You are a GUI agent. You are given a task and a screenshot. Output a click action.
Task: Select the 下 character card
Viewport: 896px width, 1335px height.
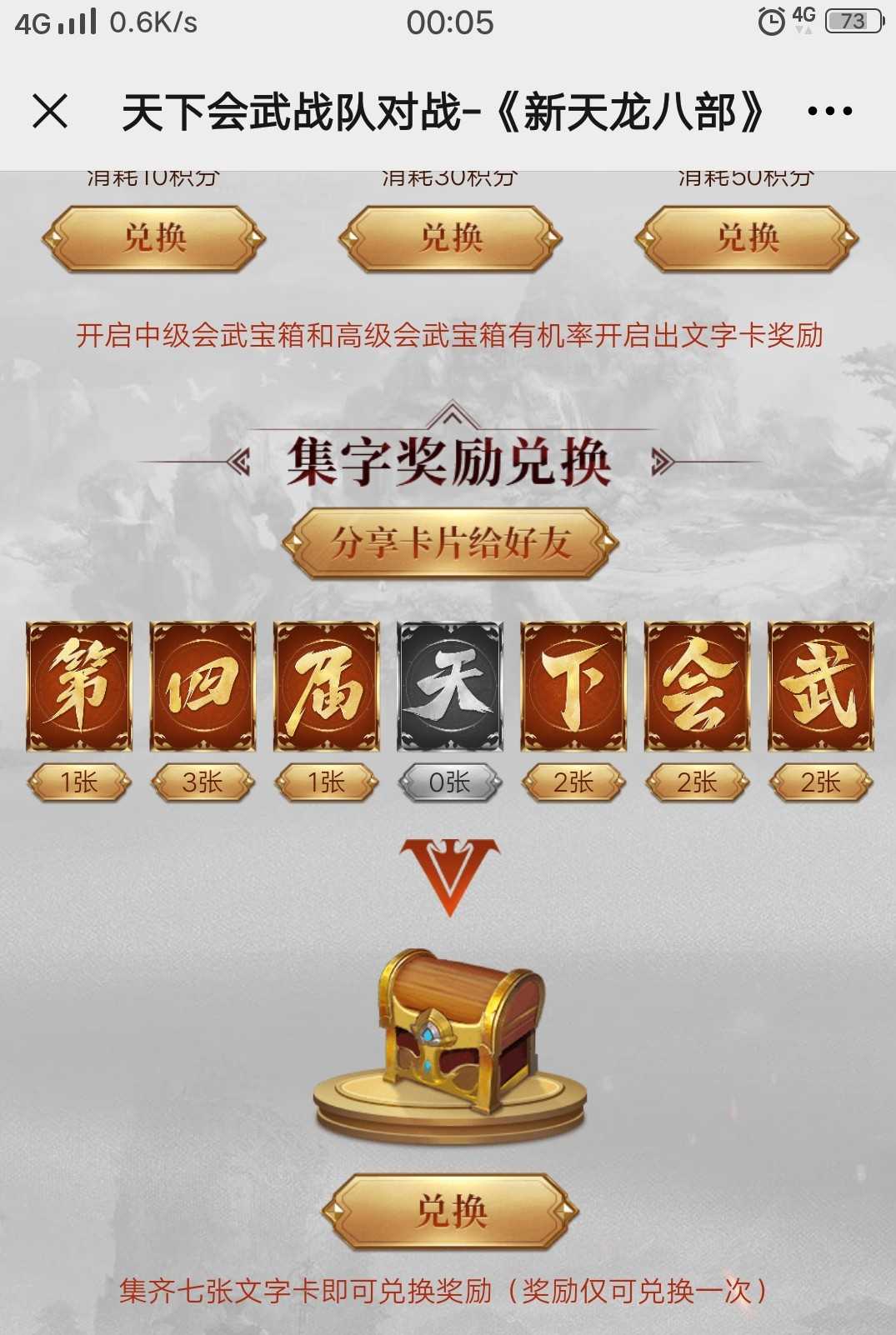tap(573, 686)
